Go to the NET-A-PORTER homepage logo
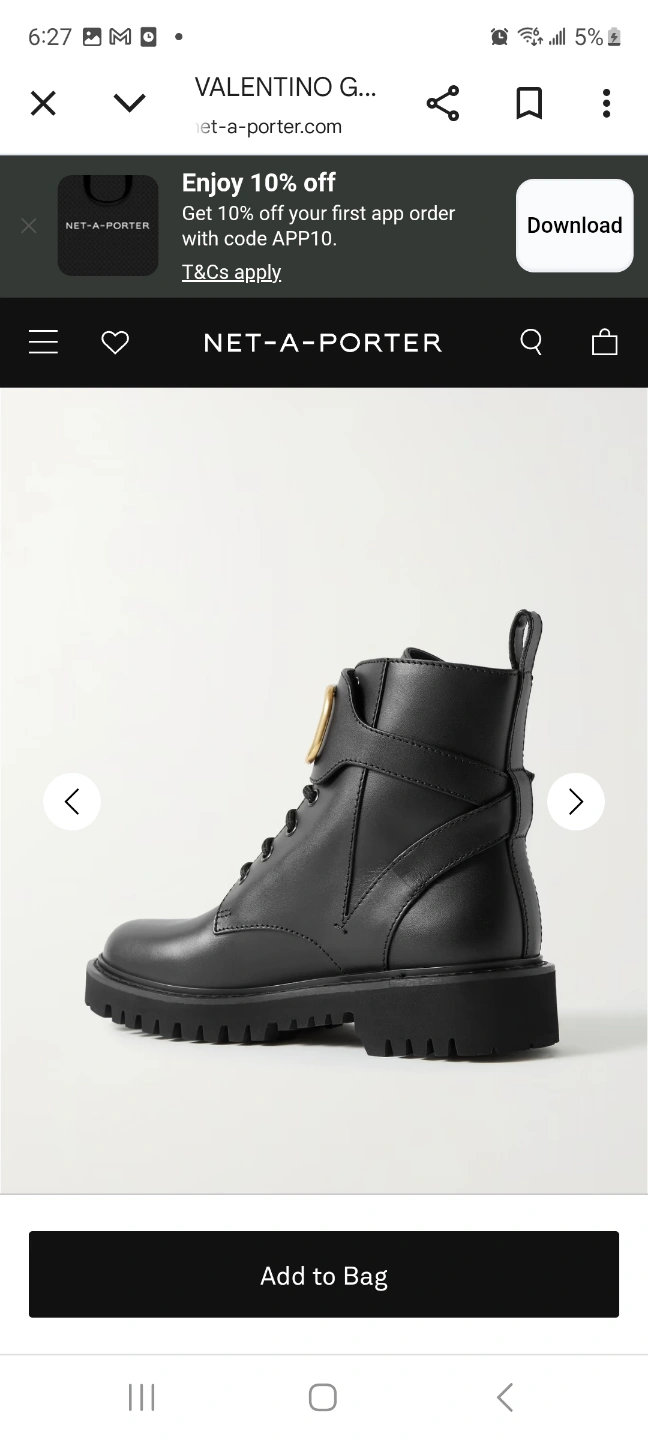The image size is (648, 1440). (x=323, y=343)
